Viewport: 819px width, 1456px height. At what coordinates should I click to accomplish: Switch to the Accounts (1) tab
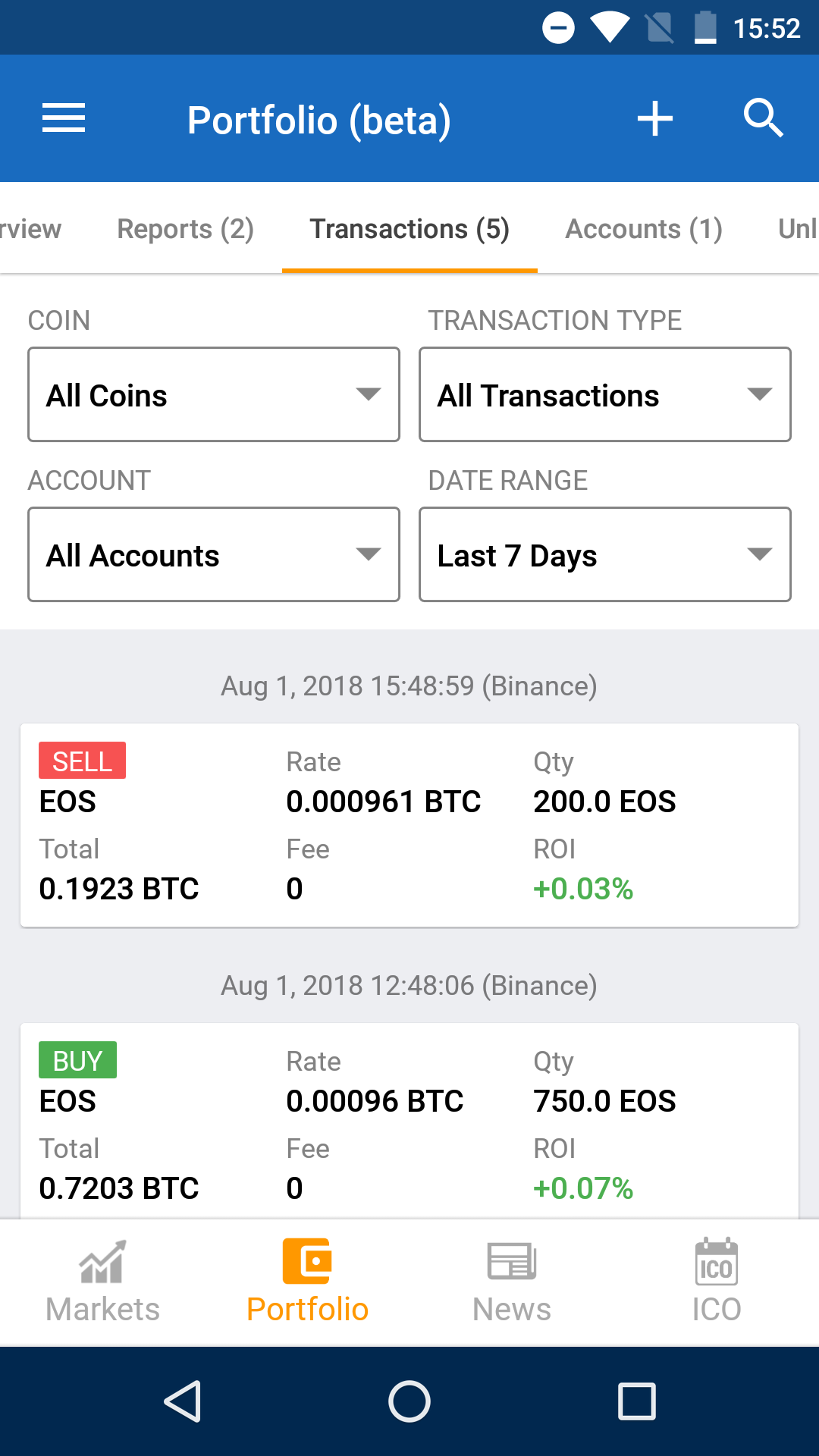pos(644,228)
